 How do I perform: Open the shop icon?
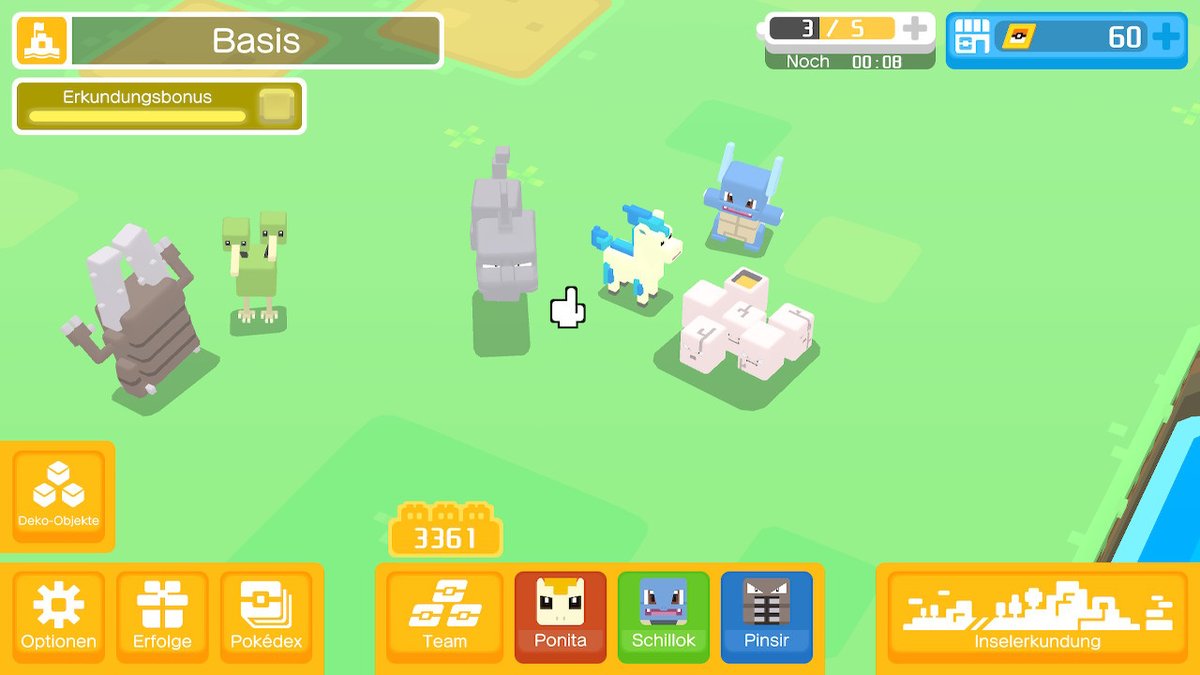971,39
